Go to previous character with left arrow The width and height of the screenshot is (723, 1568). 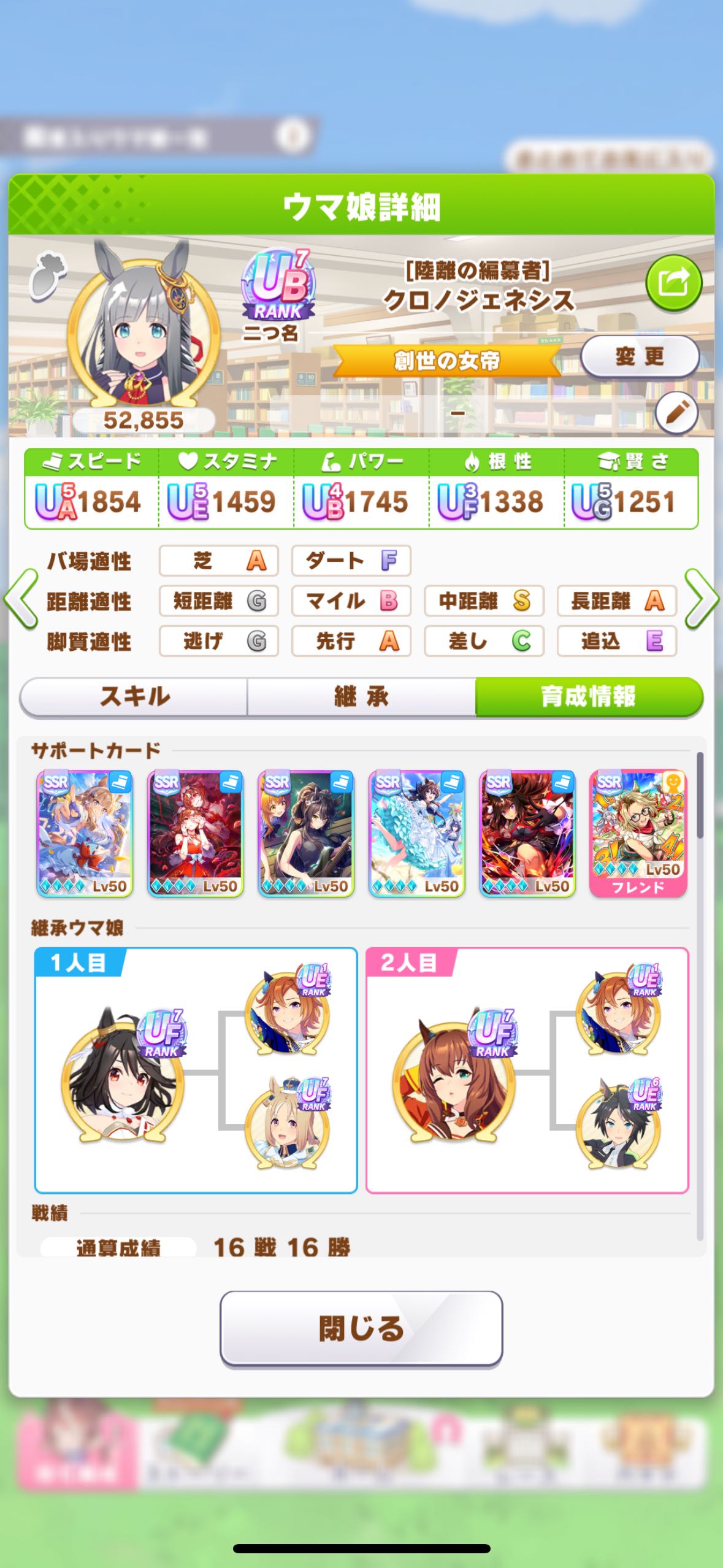[21, 599]
